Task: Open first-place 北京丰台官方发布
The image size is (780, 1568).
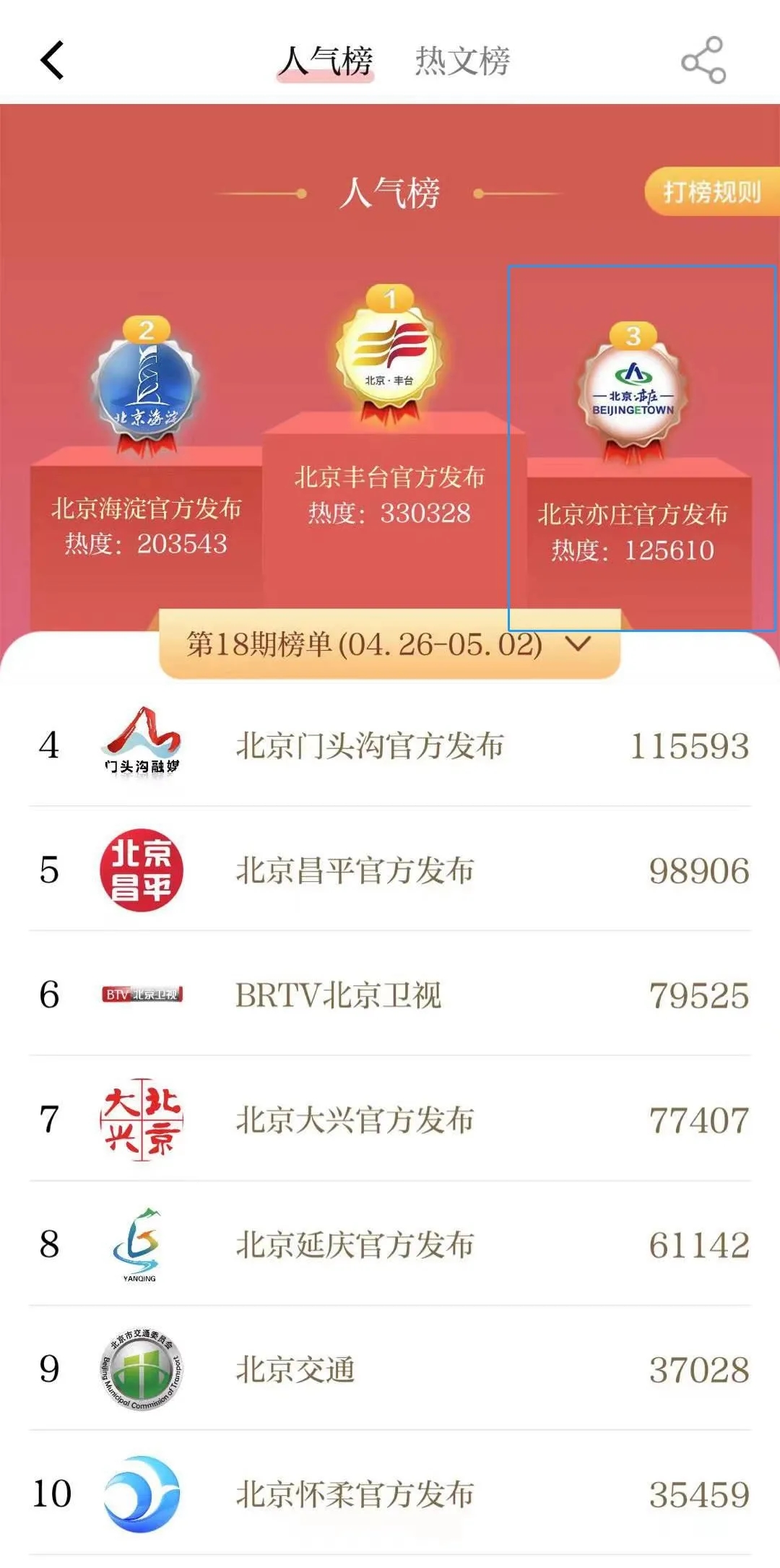Action: [x=389, y=477]
